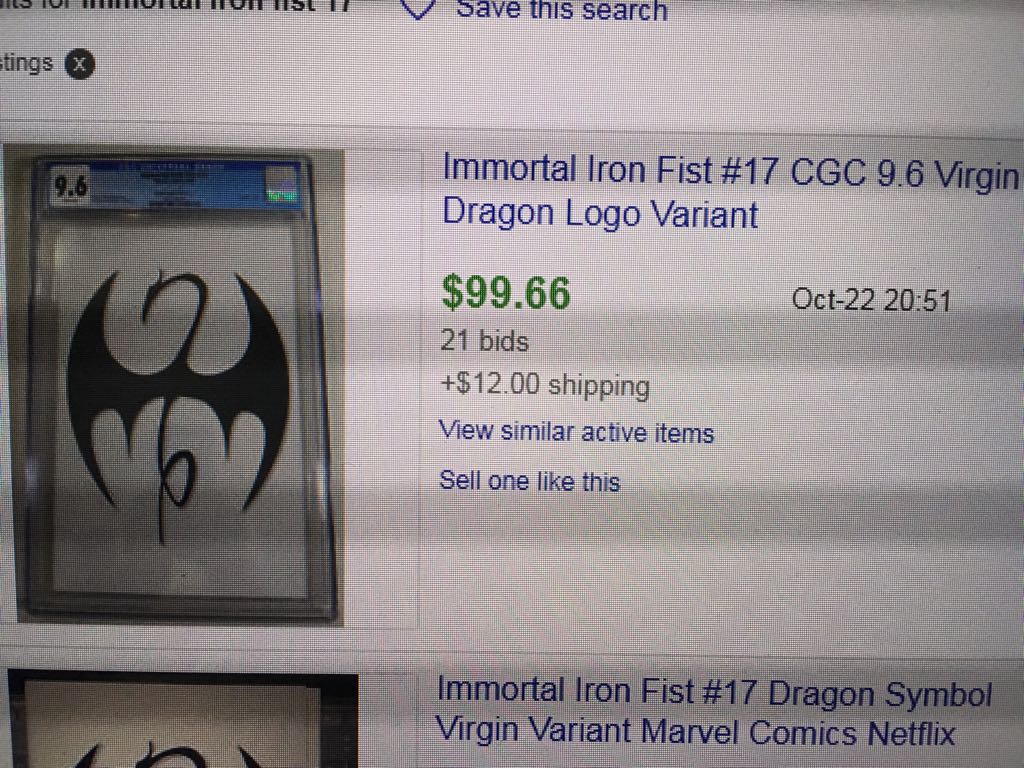1024x768 pixels.
Task: Open the Dragon Symbol Virgin Variant listing
Action: [x=714, y=713]
